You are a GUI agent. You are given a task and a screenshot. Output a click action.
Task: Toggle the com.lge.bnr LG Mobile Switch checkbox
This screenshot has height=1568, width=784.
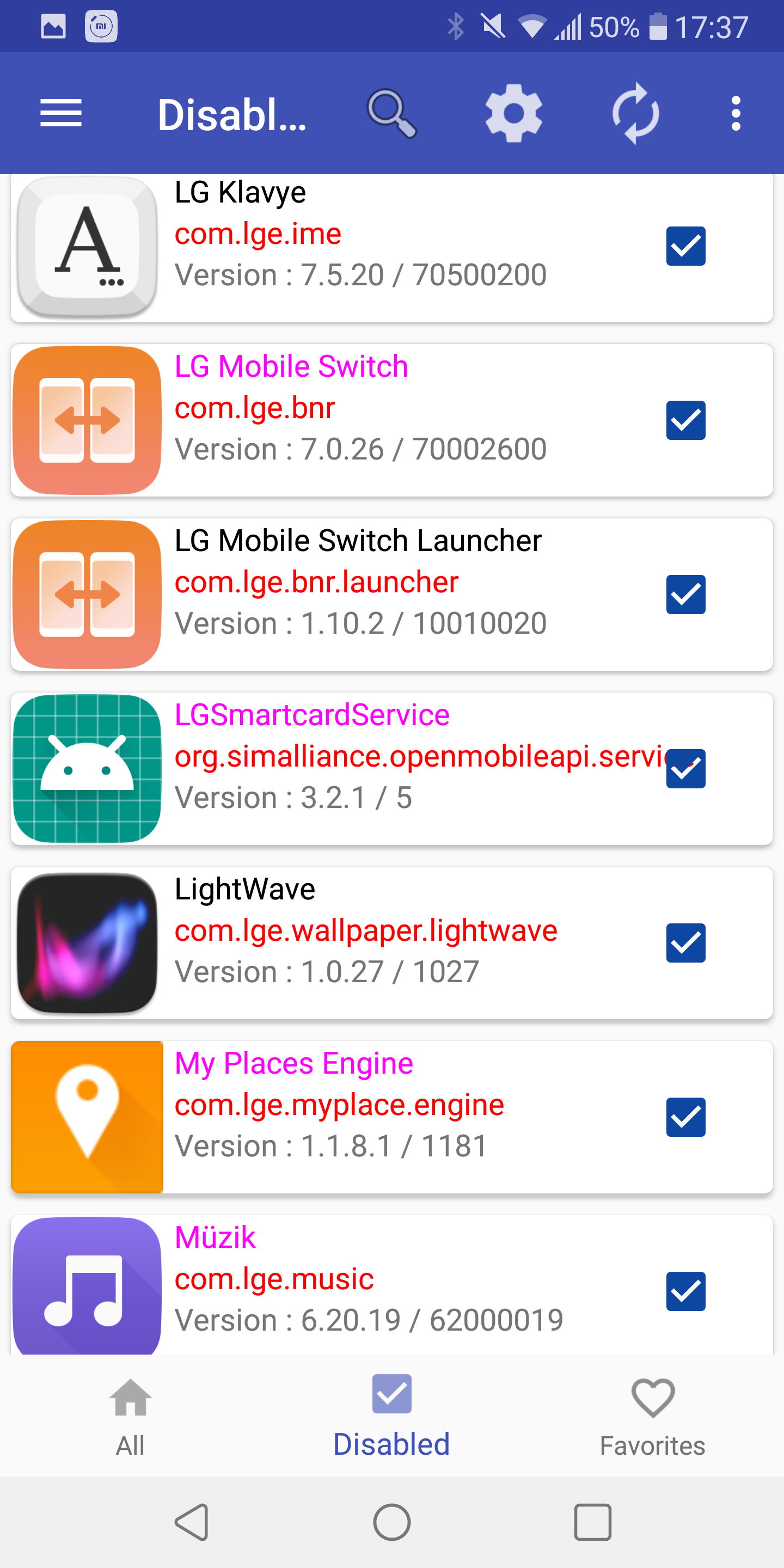(x=685, y=420)
